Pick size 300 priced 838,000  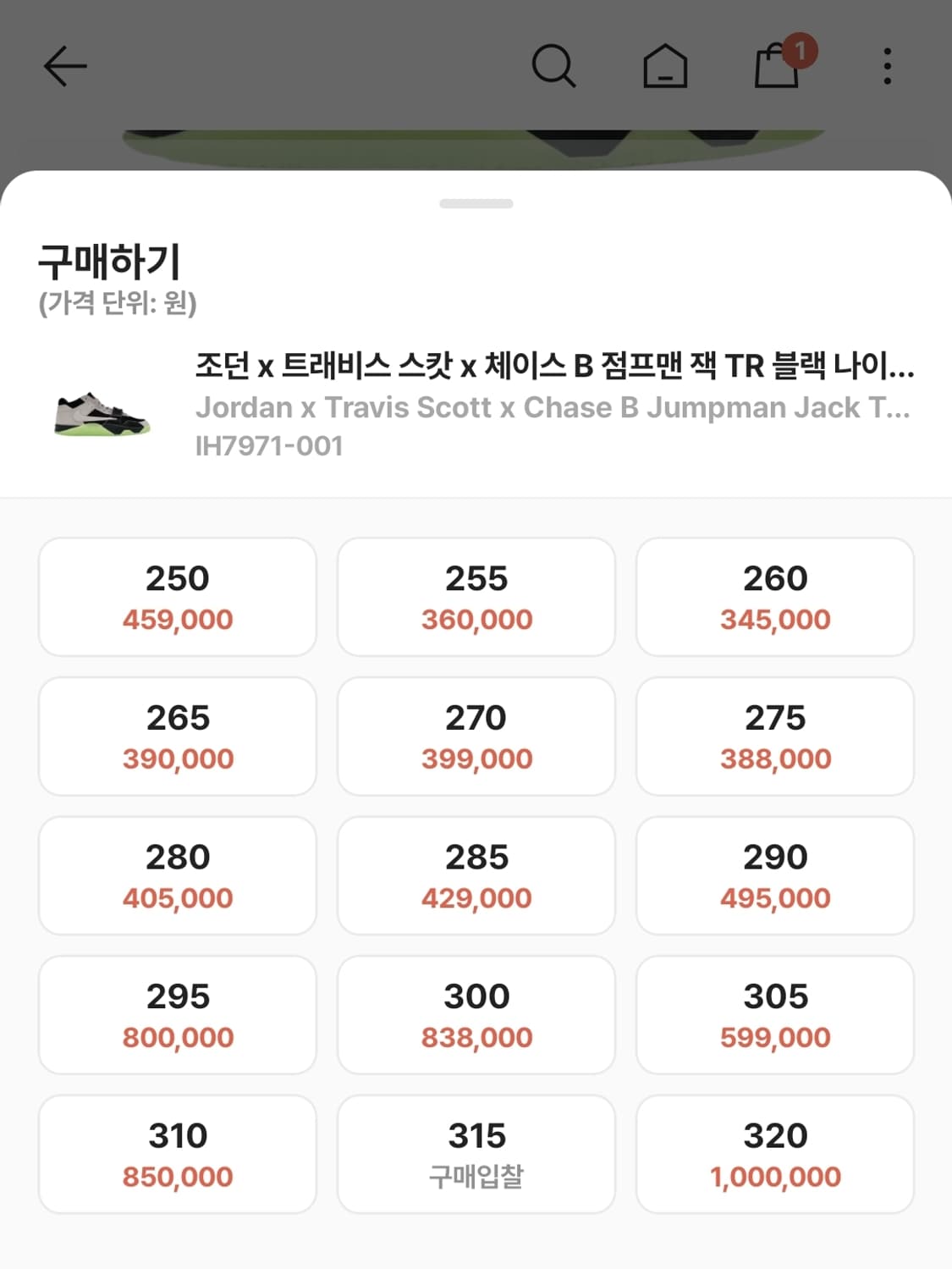coord(476,1014)
